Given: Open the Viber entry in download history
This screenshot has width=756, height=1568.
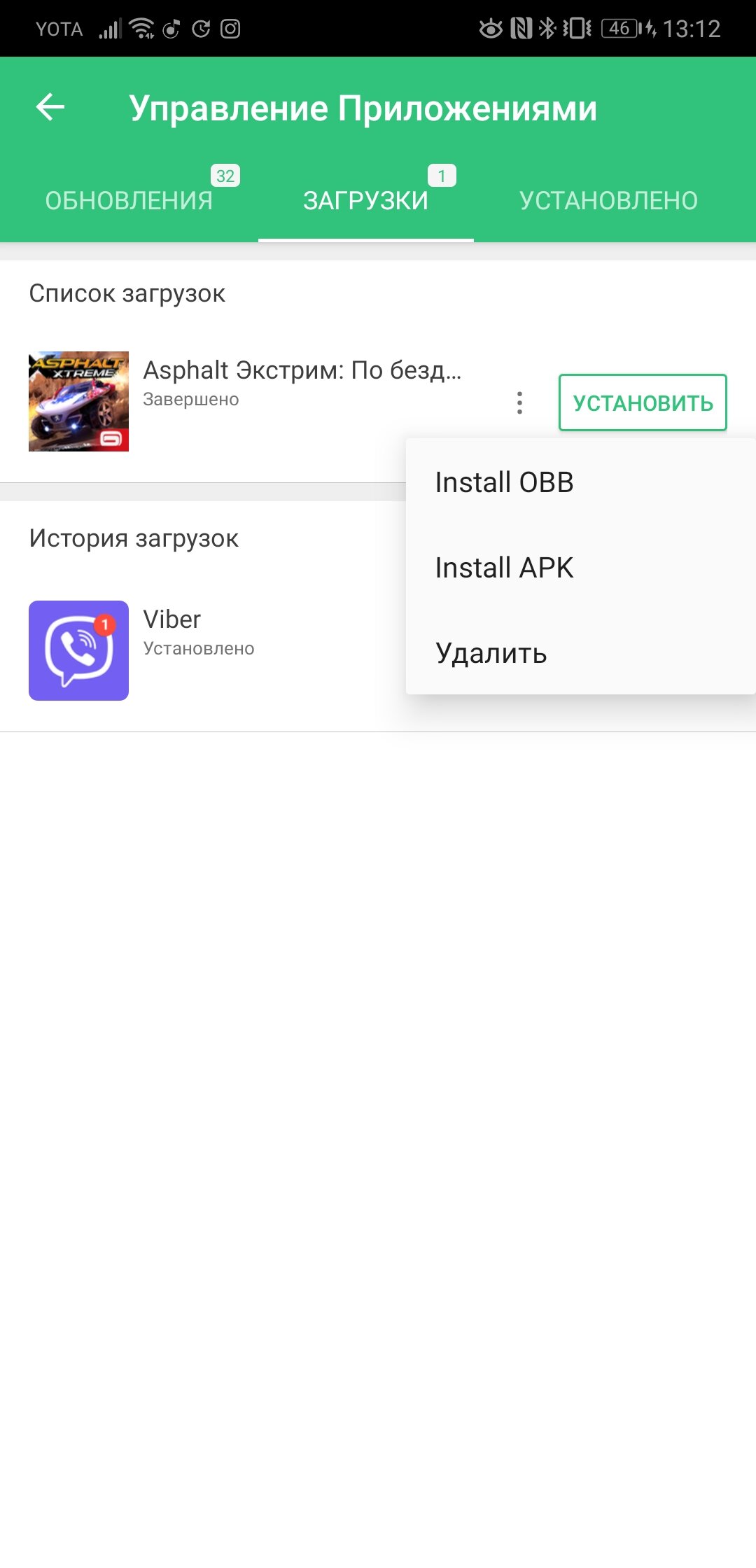Looking at the screenshot, I should coord(203,650).
